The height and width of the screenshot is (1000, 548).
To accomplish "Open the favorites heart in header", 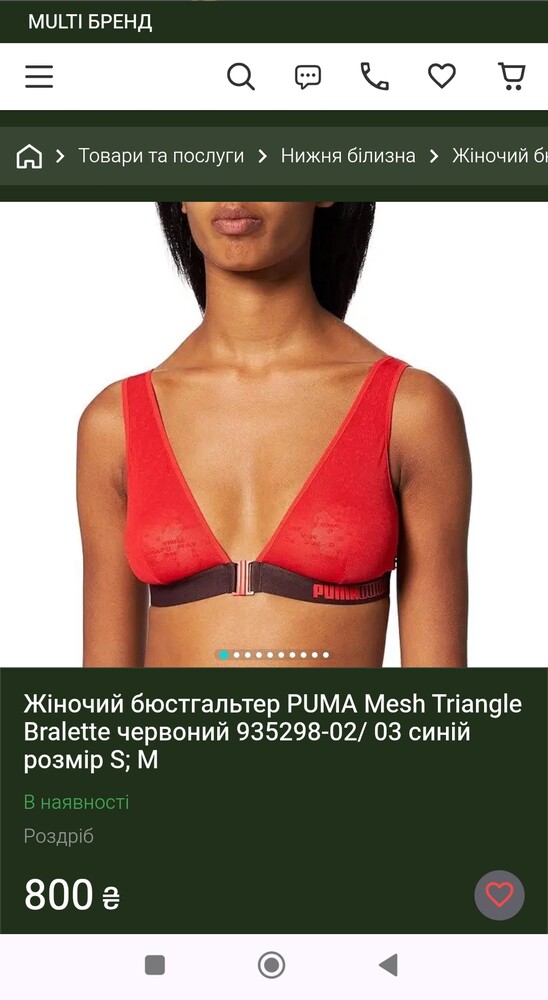I will pyautogui.click(x=441, y=77).
